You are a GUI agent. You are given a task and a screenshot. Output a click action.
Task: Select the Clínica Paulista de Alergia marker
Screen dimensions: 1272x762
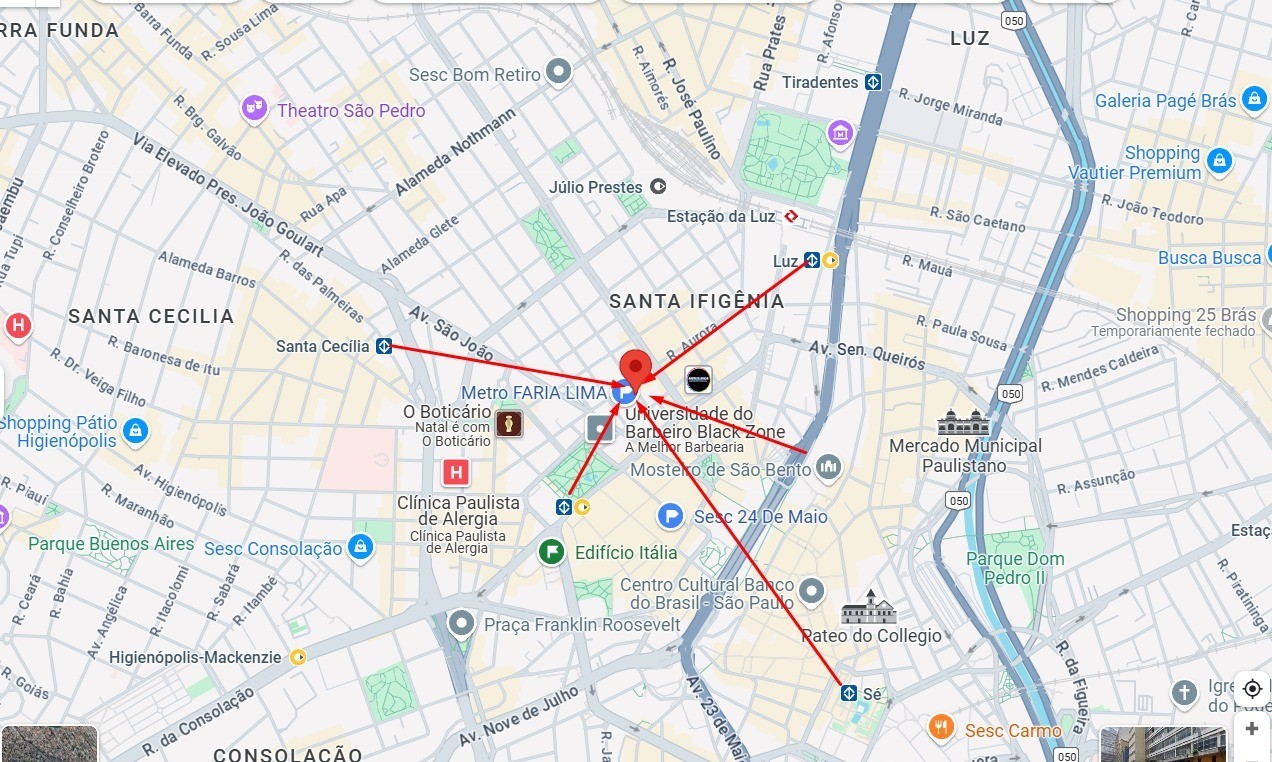coord(456,472)
